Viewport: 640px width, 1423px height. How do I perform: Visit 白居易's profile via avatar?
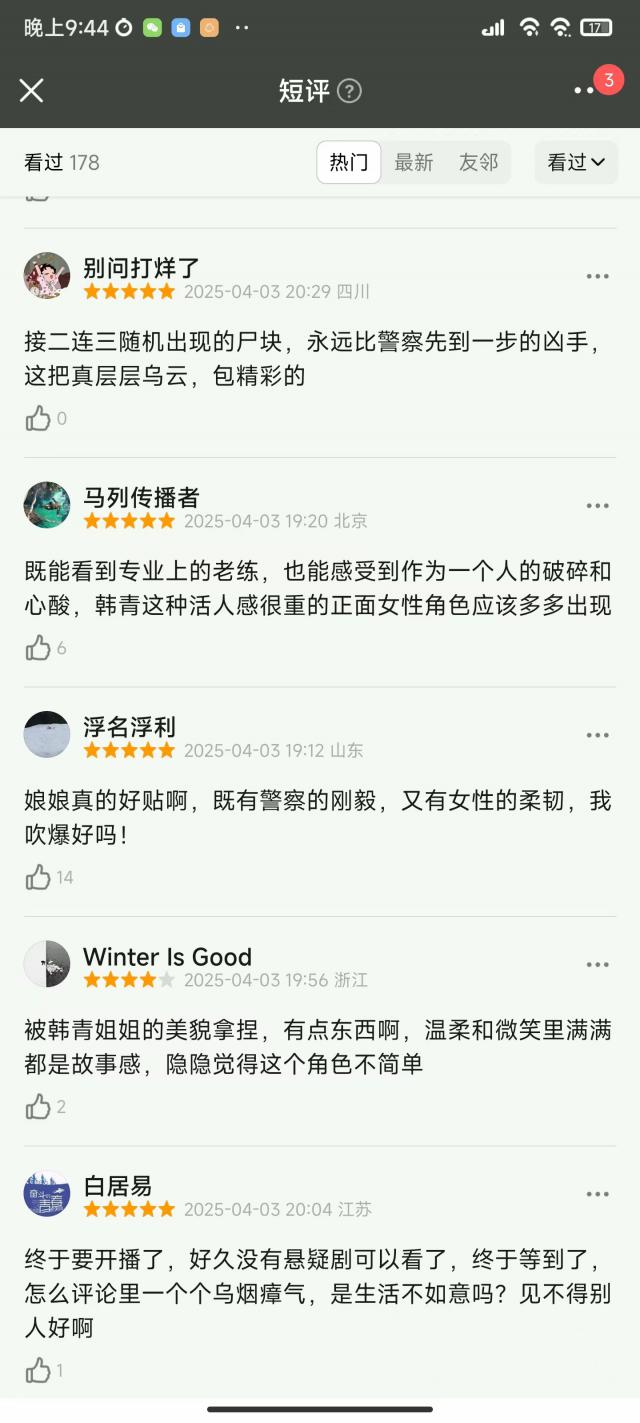pyautogui.click(x=47, y=1193)
